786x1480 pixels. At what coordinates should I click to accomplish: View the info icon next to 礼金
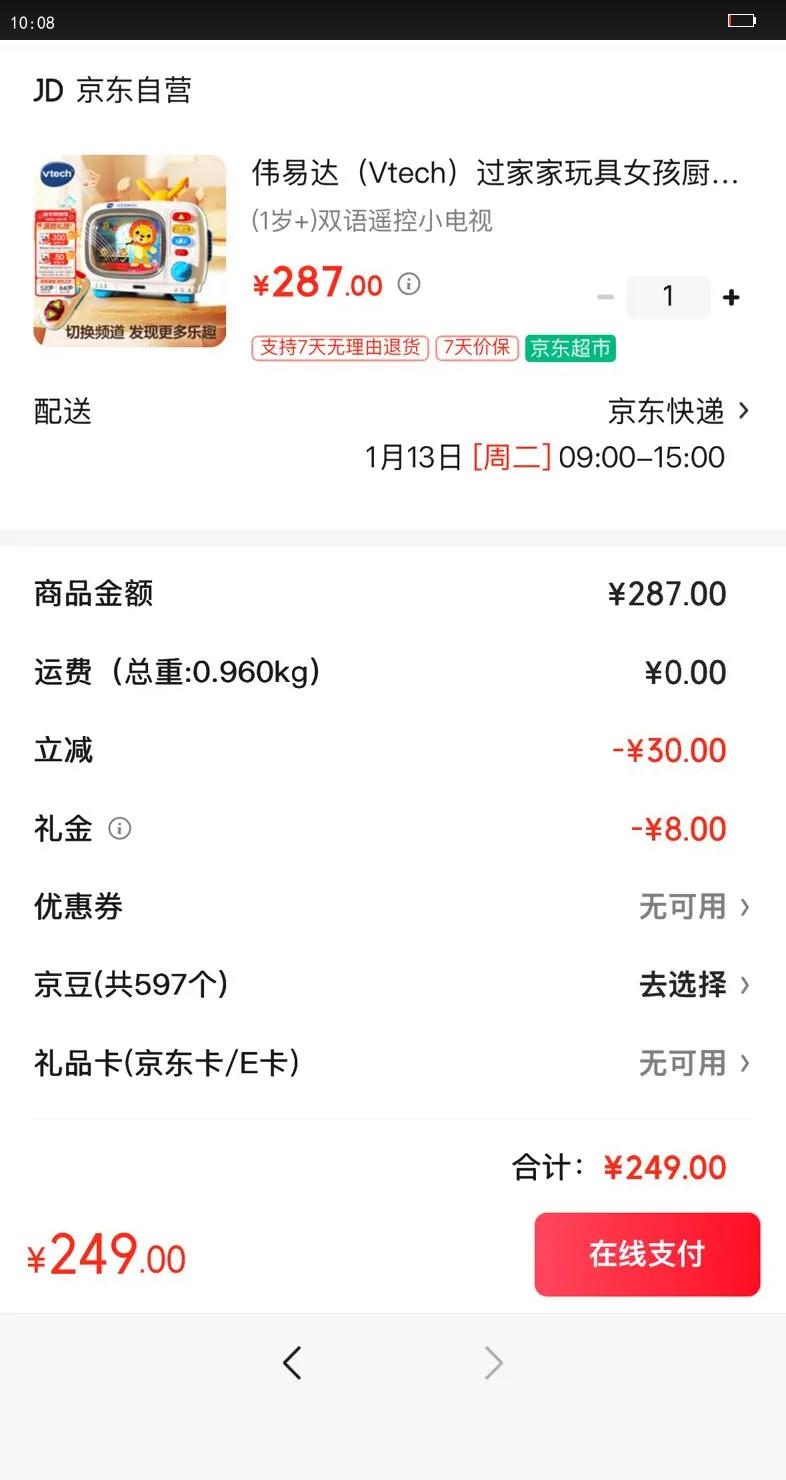click(x=120, y=829)
